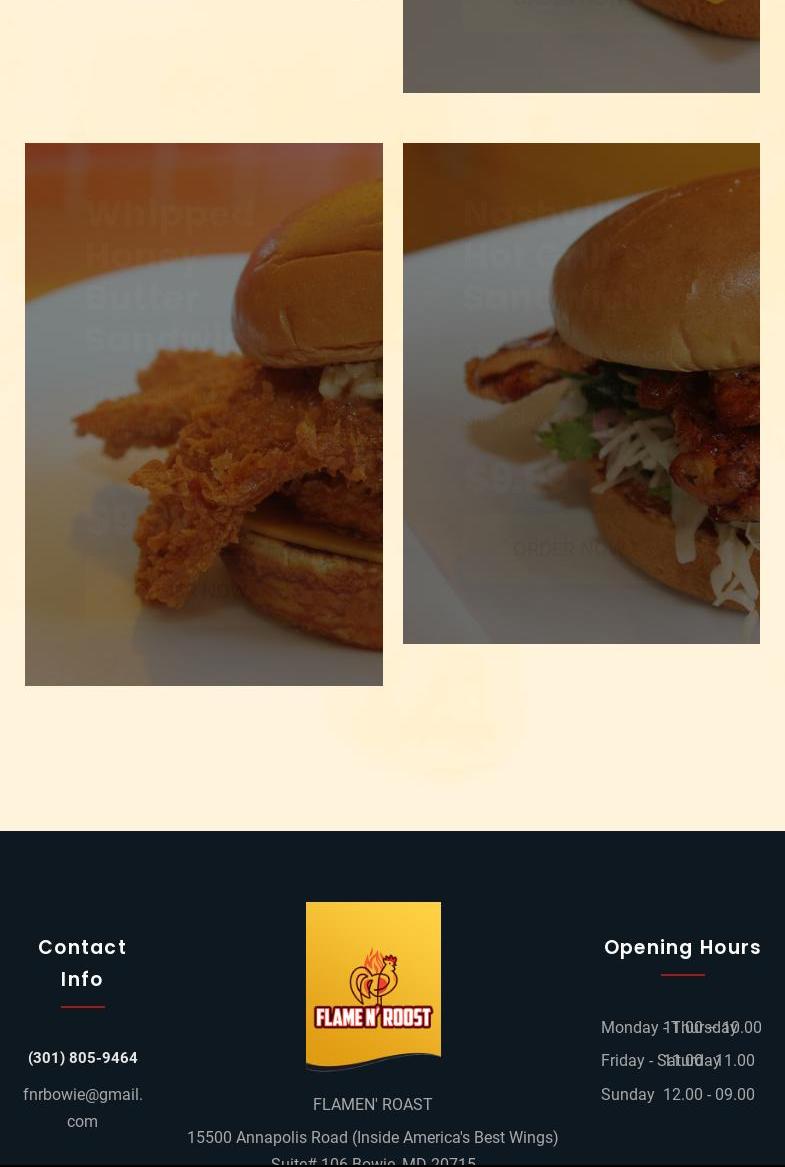
Task: Tap Order Now on the Nashville sandwich
Action: tap(568, 549)
